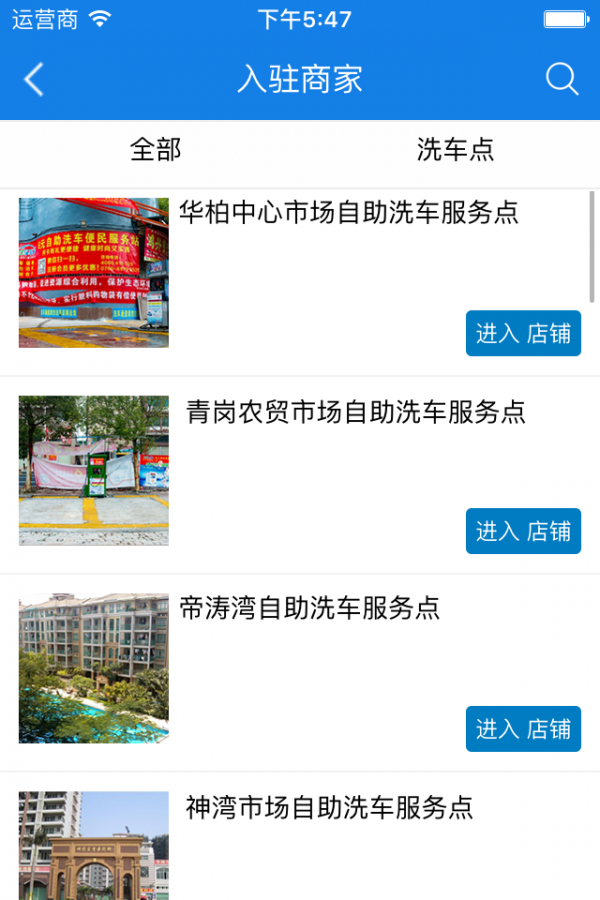The width and height of the screenshot is (600, 900).
Task: Enter the 华柏中心市场自助洗车服务点 shop
Action: click(523, 333)
